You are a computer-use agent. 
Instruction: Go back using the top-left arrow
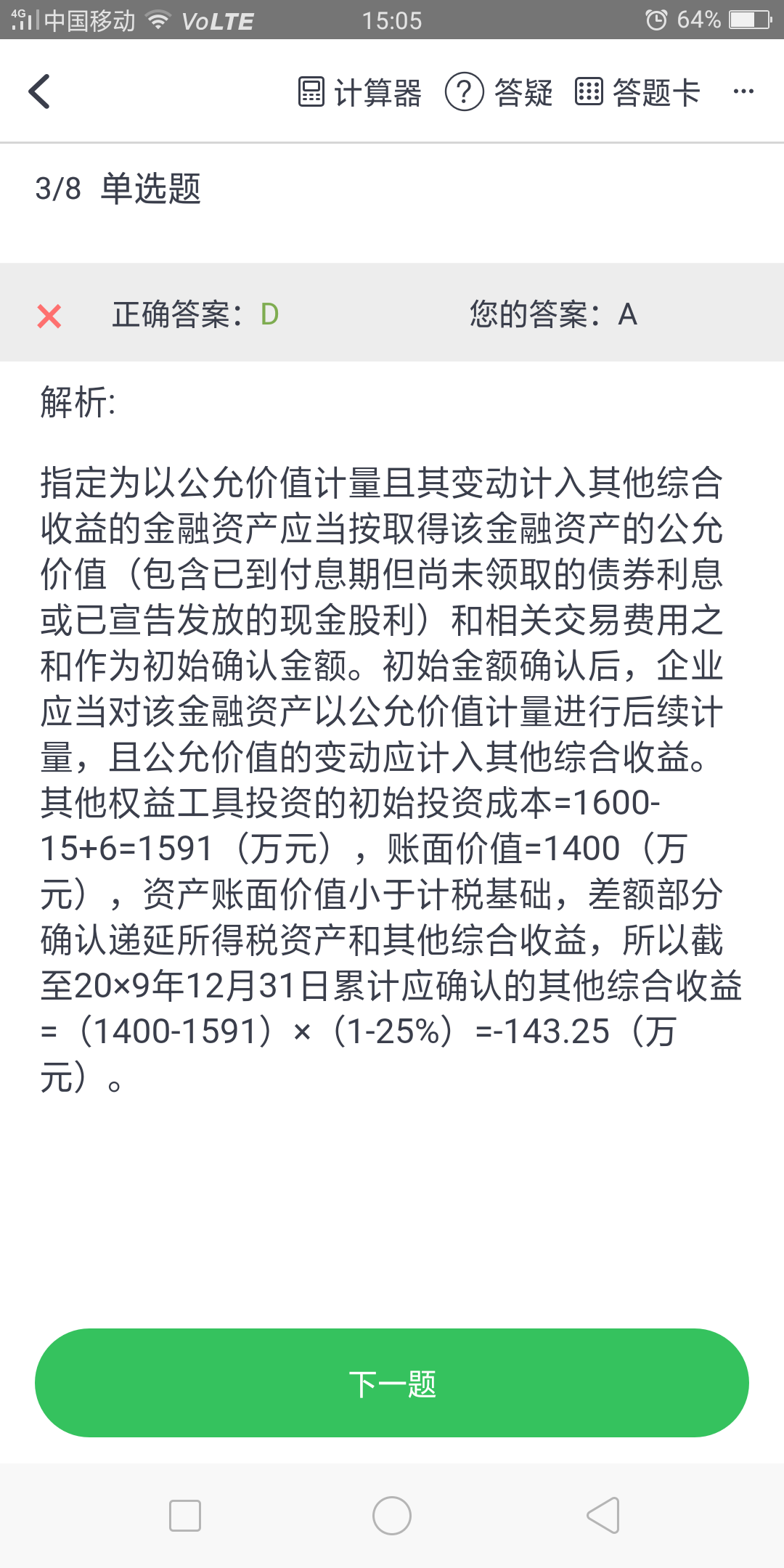click(39, 91)
